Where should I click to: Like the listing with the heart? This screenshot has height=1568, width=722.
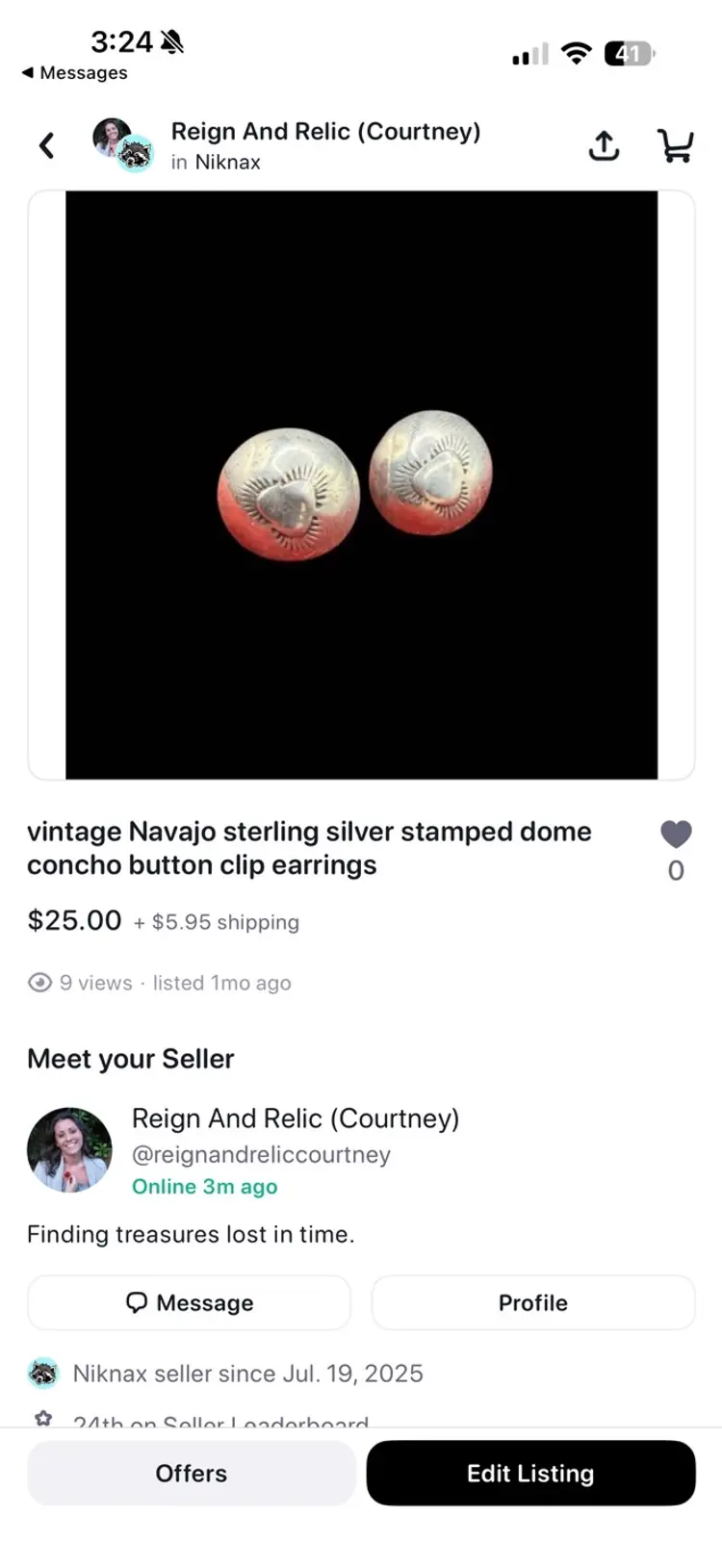pyautogui.click(x=676, y=835)
